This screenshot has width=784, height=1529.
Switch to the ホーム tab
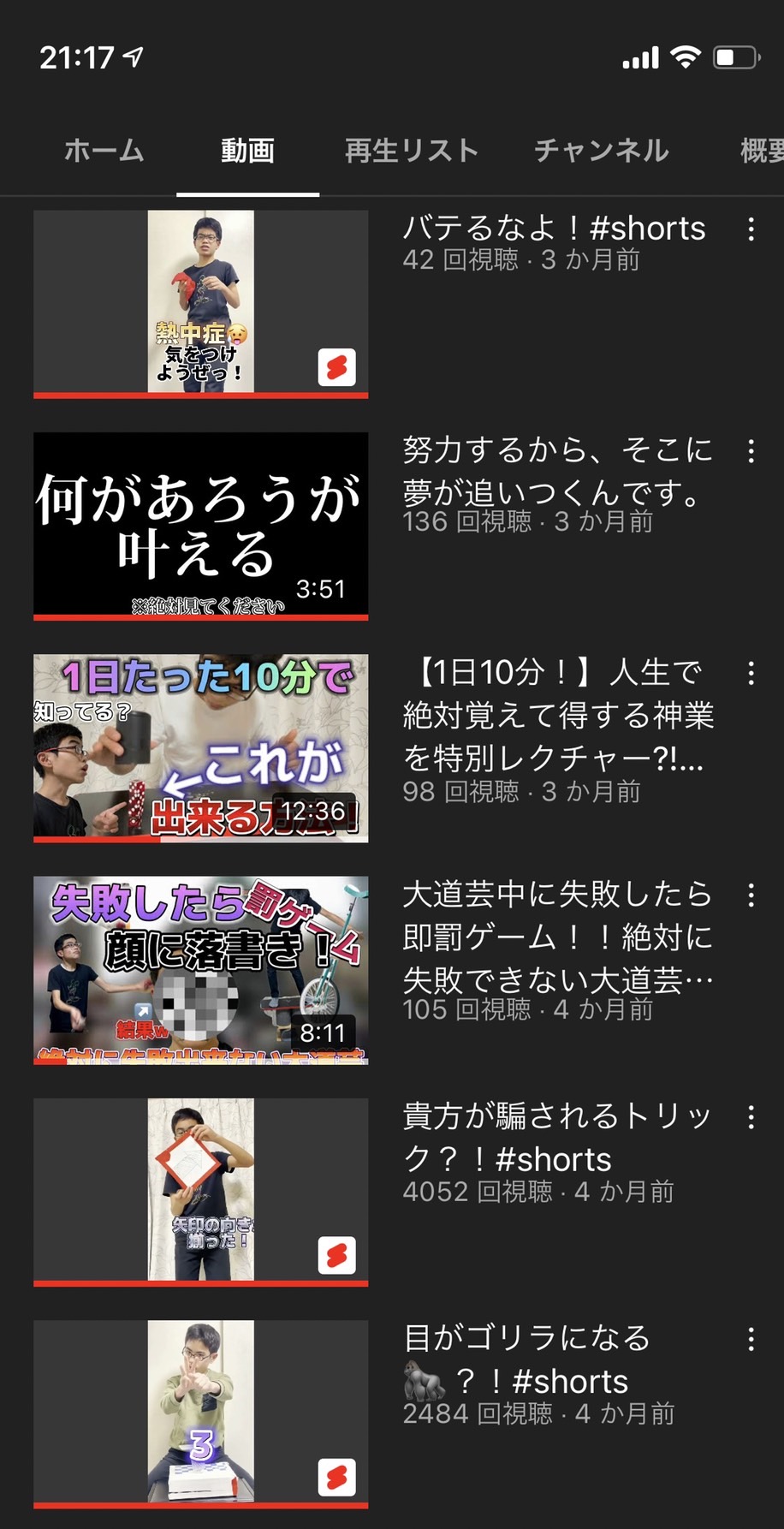point(104,151)
